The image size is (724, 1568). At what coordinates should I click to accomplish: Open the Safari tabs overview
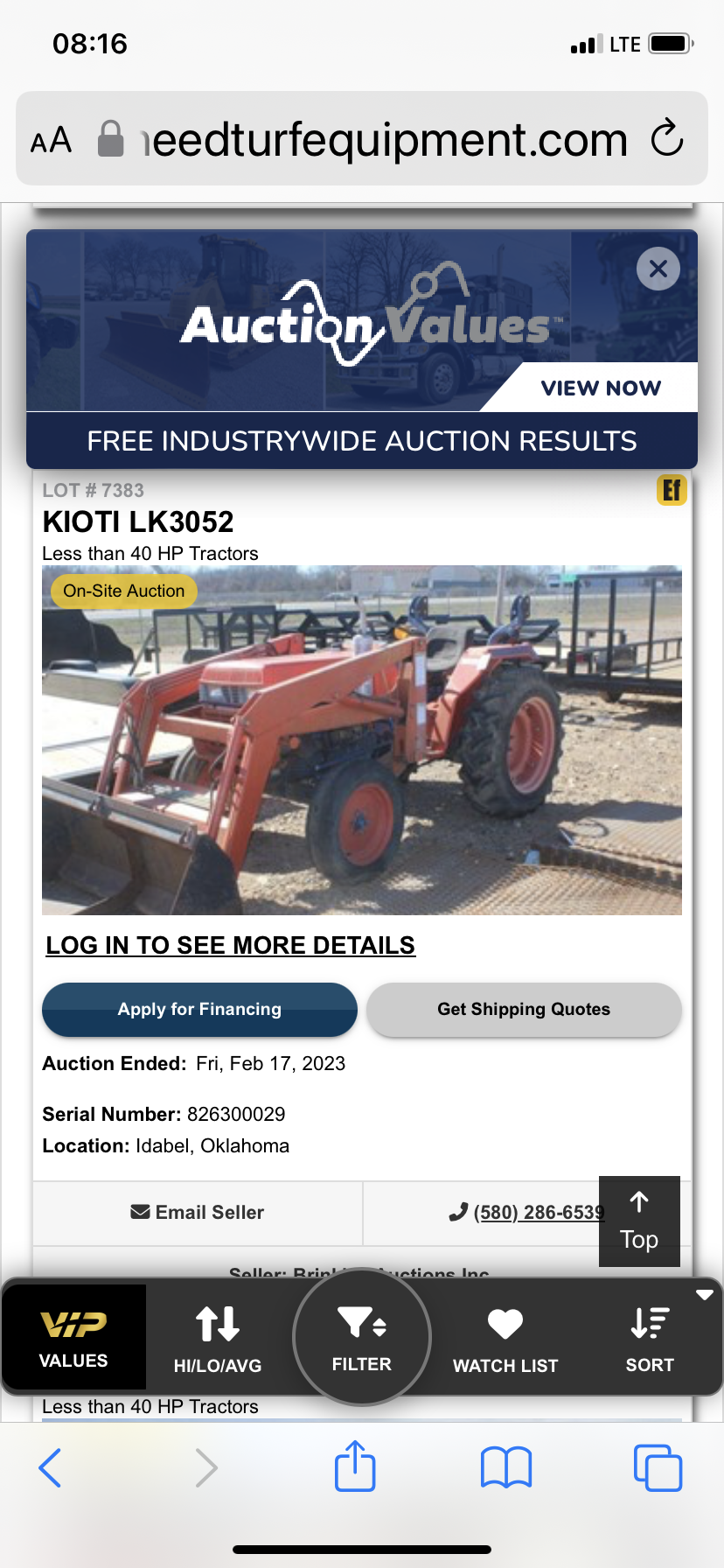coord(657,1466)
